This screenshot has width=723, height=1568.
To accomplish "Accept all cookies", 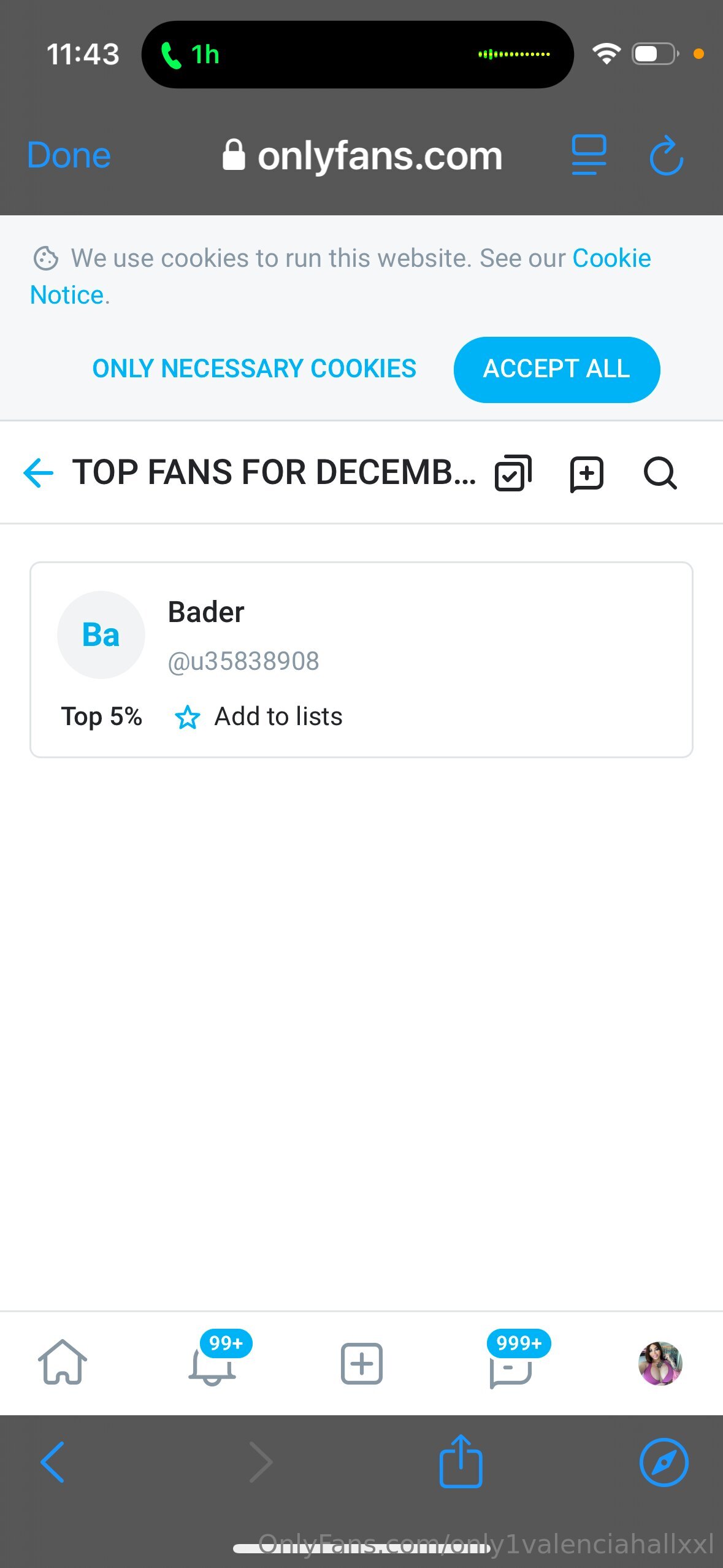I will (x=557, y=369).
